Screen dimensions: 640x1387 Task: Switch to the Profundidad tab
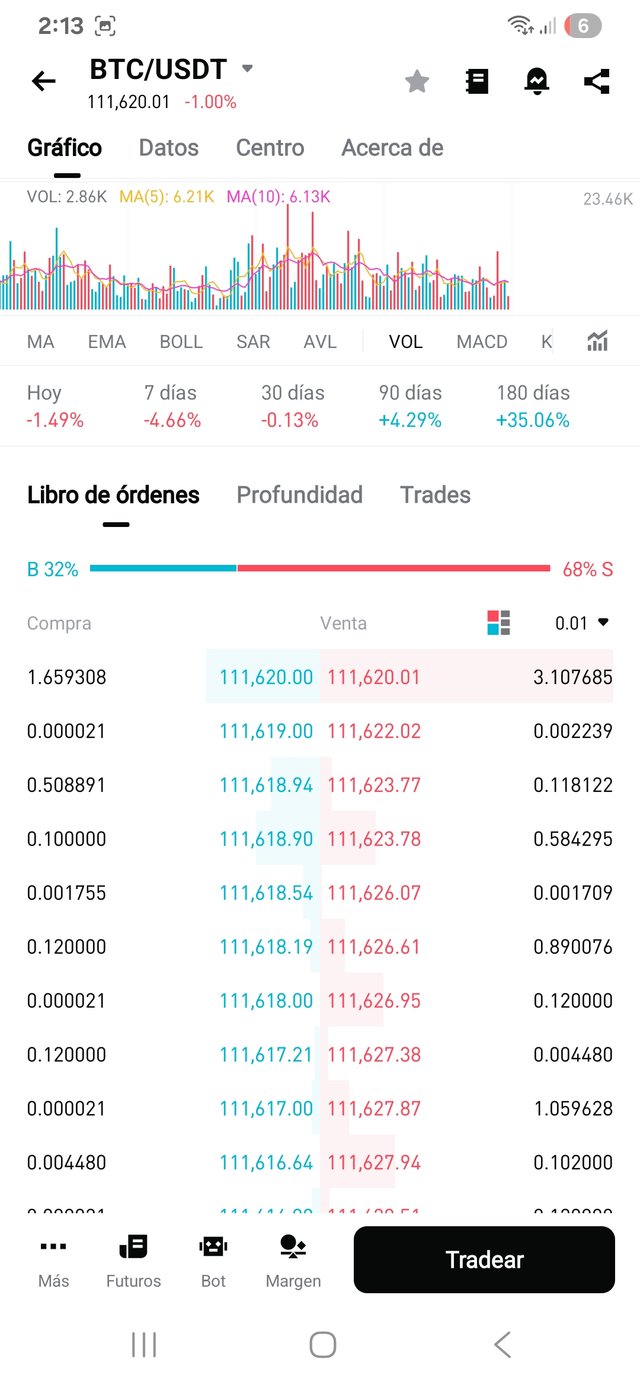pos(299,495)
